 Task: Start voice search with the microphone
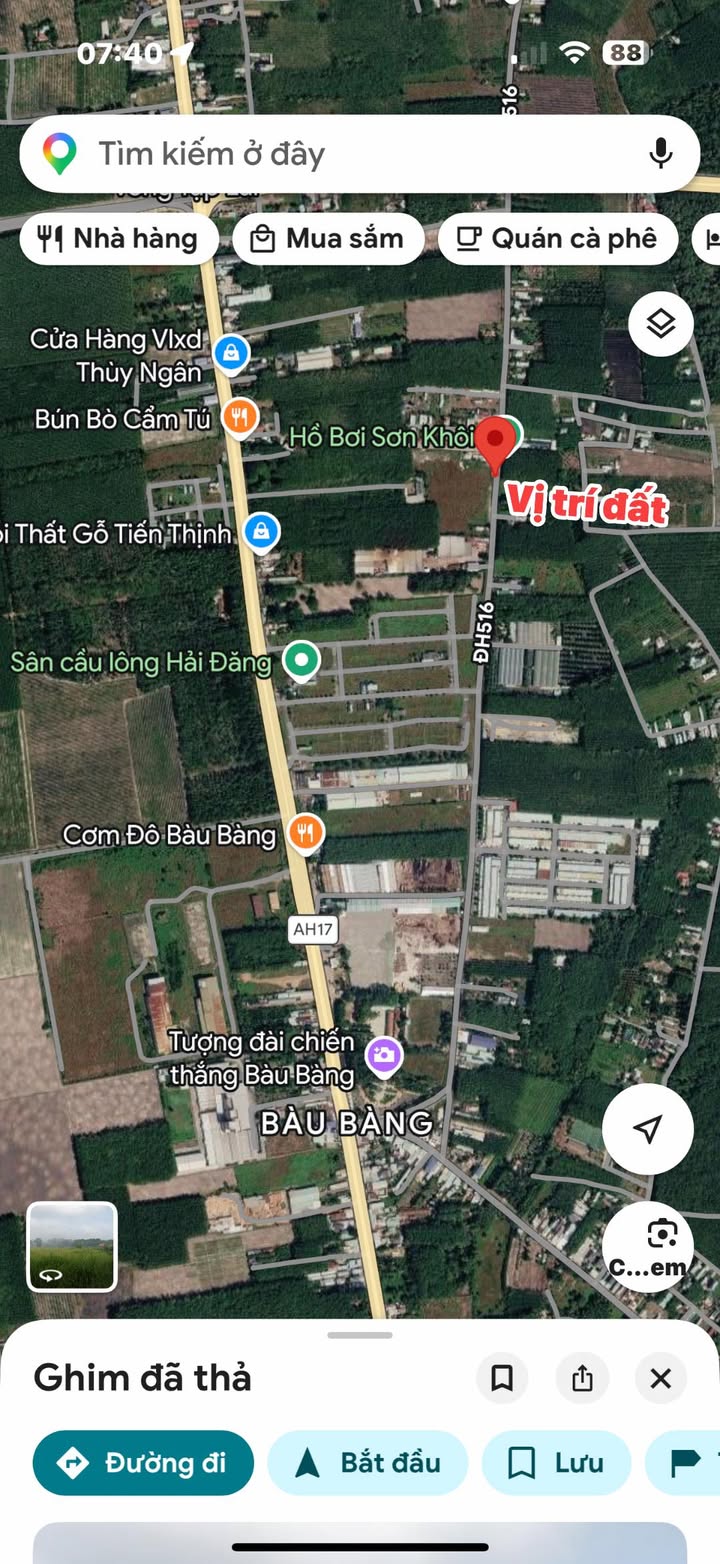pos(660,154)
